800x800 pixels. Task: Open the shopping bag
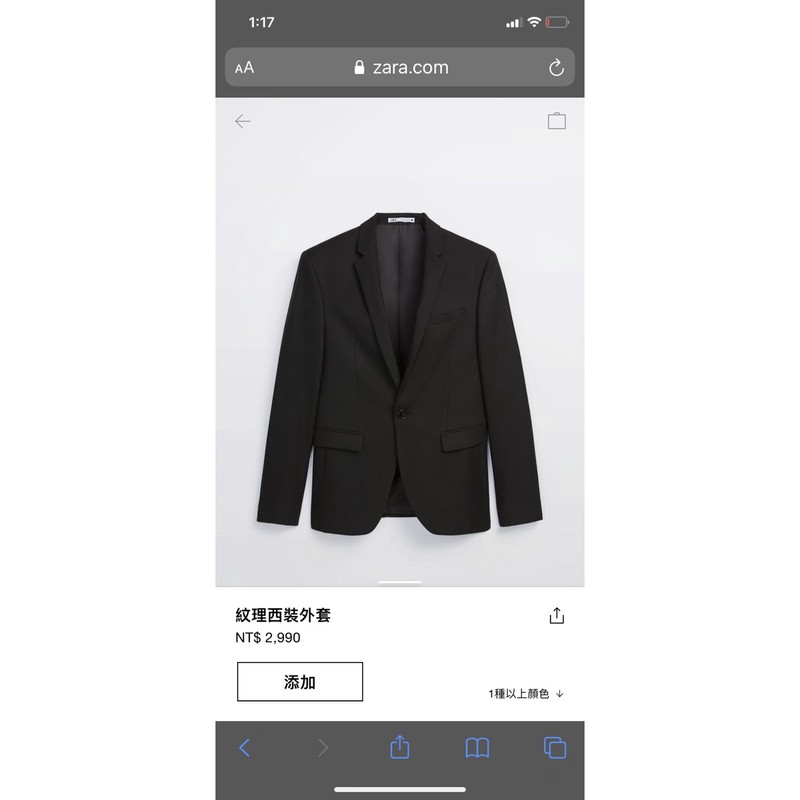click(x=557, y=121)
